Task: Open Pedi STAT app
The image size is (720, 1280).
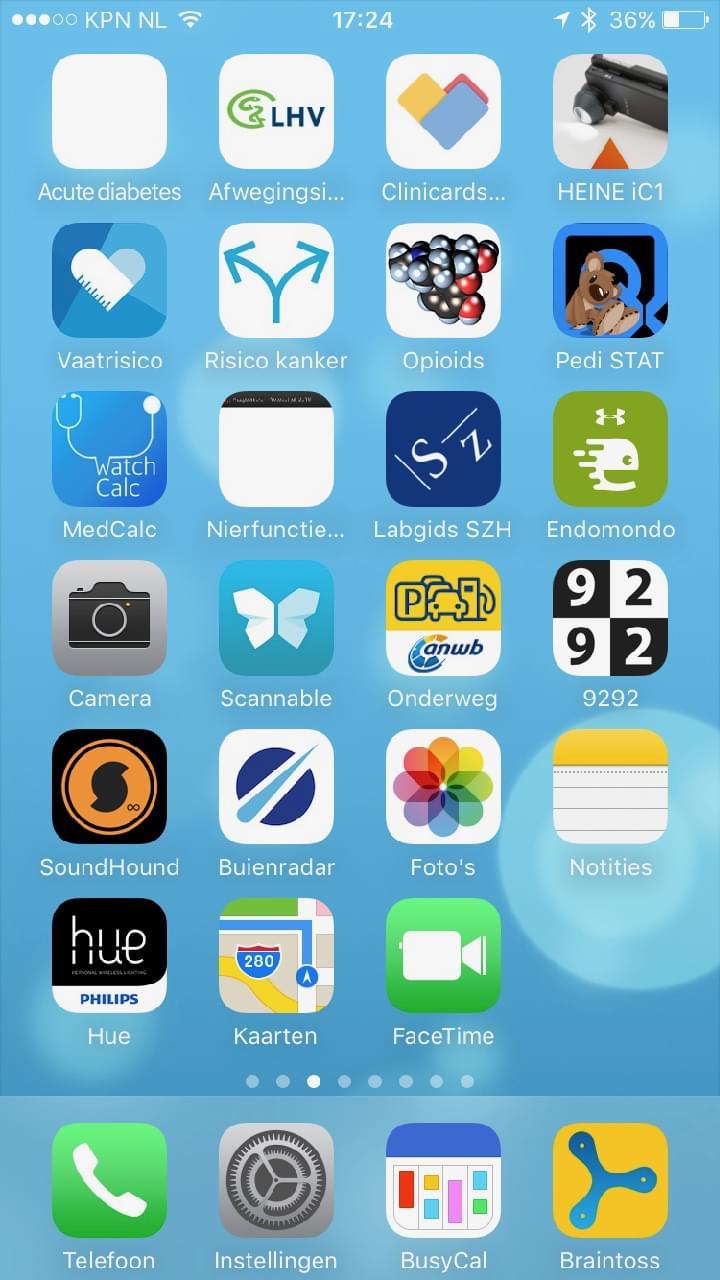Action: point(610,281)
